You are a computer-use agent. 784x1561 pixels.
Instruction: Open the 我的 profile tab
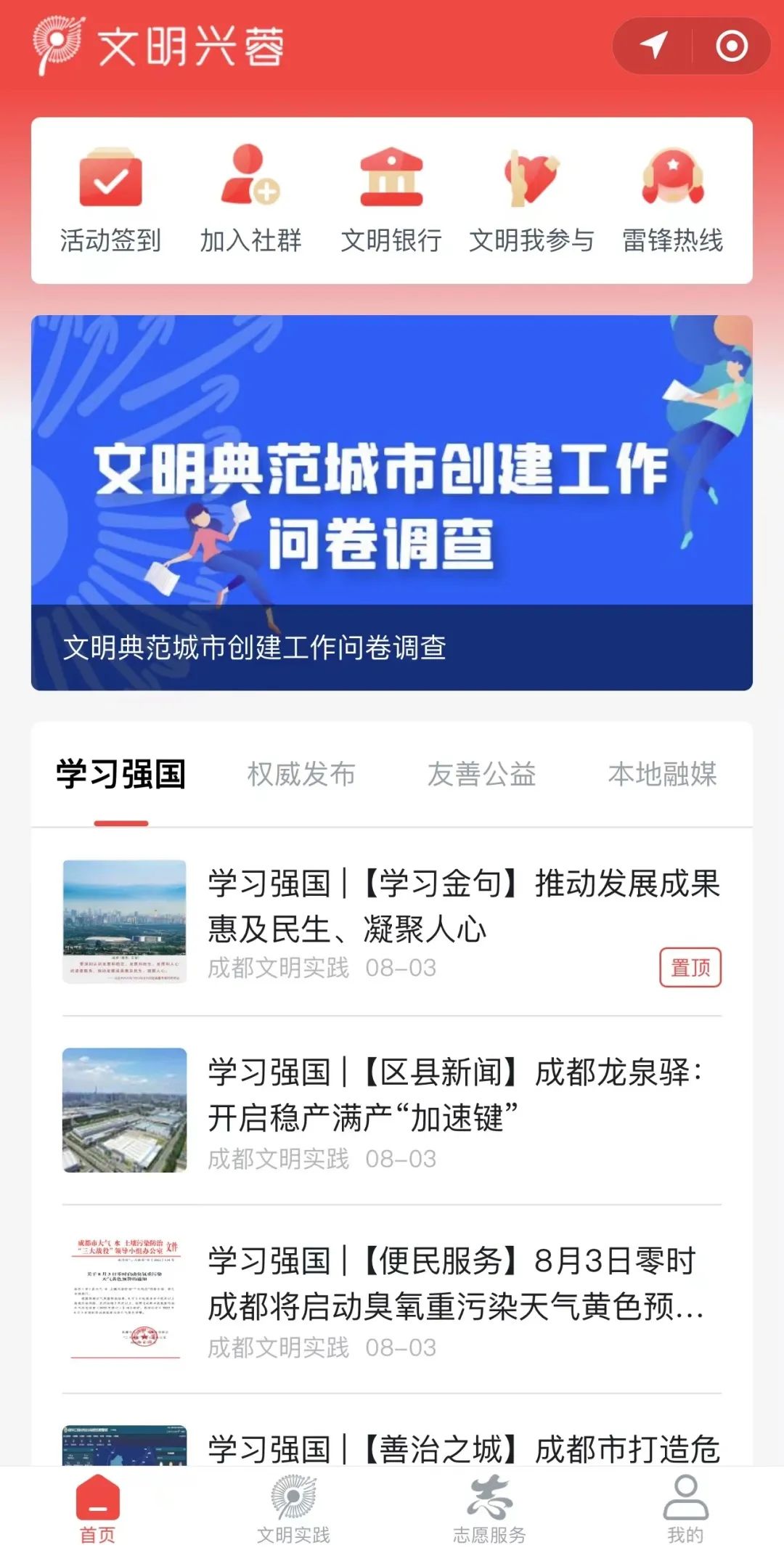pos(685,1507)
